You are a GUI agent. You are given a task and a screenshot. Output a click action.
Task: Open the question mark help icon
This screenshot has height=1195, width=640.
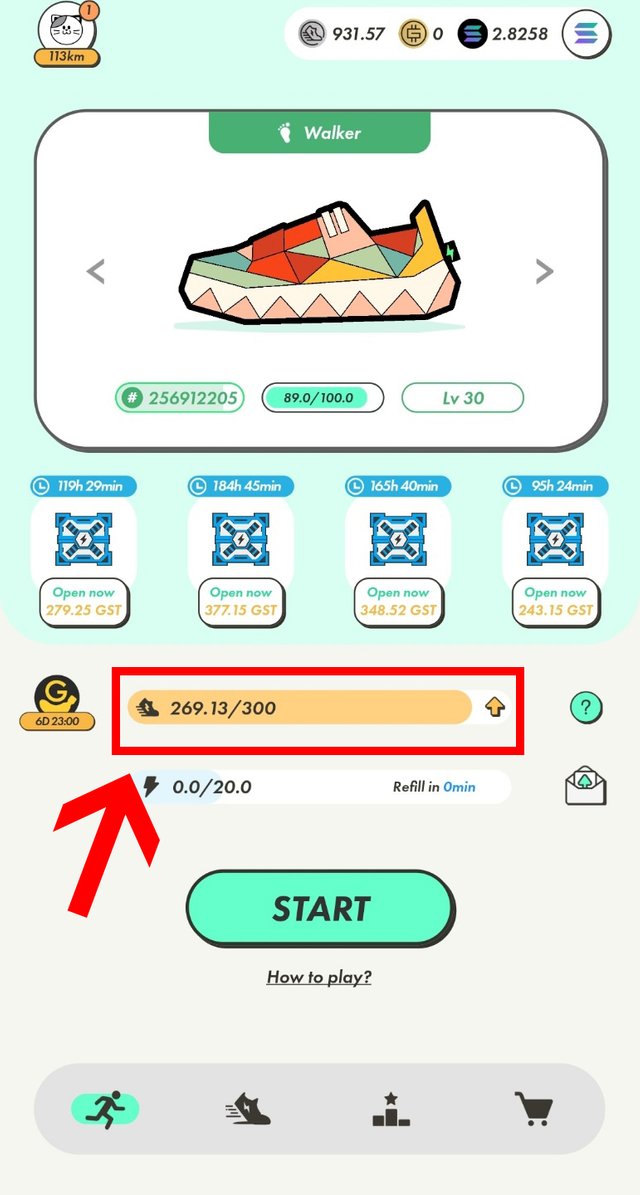click(x=586, y=708)
